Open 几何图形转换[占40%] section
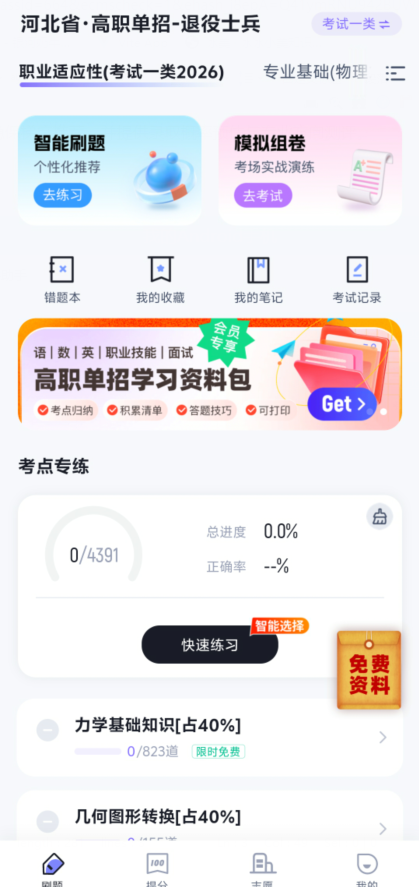 [x=210, y=817]
